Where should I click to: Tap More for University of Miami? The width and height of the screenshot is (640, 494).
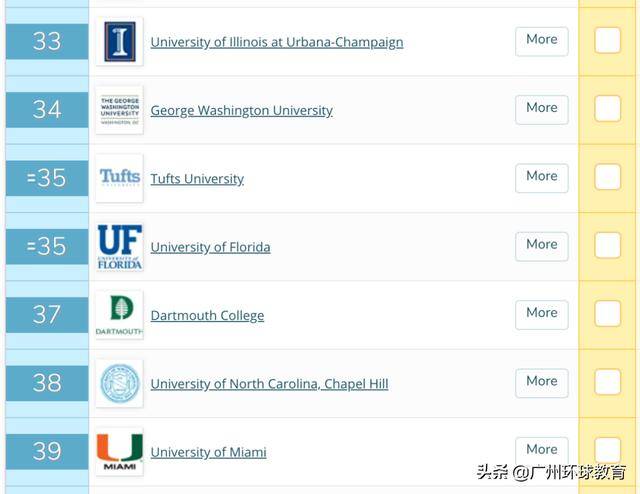[x=541, y=450]
